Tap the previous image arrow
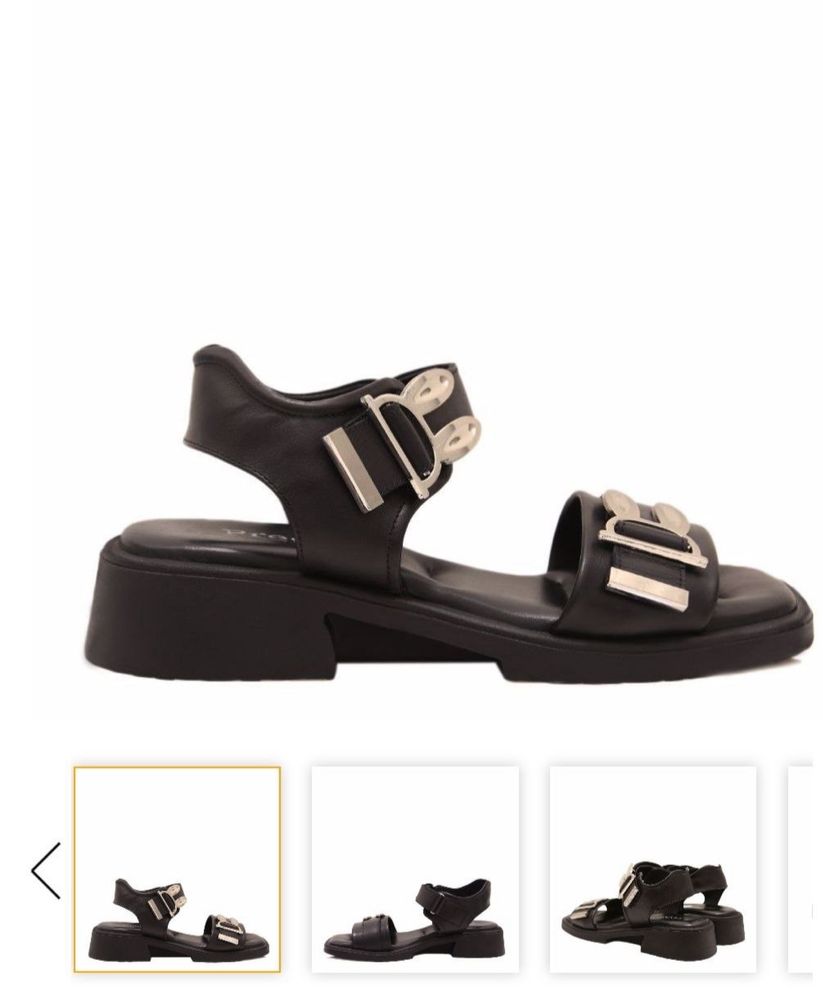 tap(46, 870)
